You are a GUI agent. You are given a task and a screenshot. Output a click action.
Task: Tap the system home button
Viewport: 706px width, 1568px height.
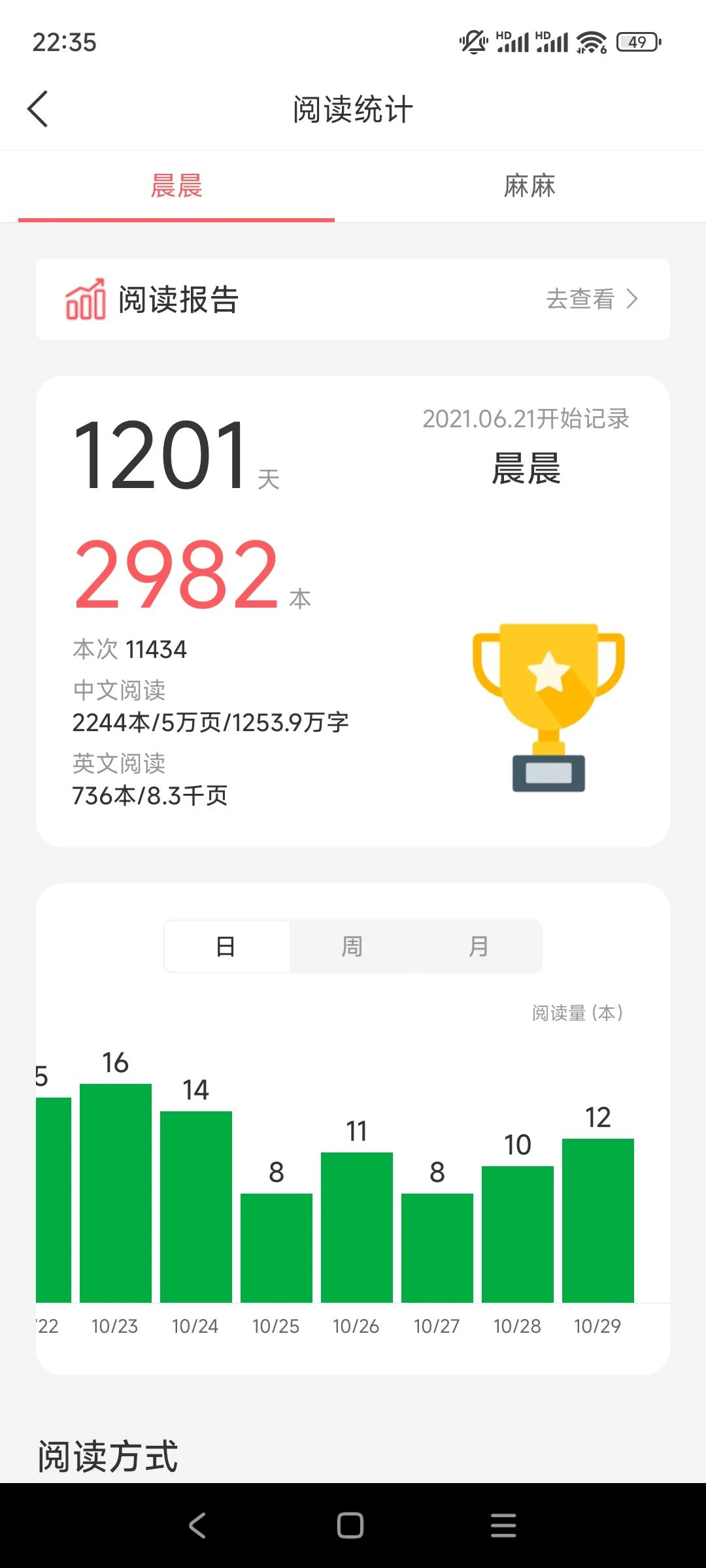(350, 1526)
